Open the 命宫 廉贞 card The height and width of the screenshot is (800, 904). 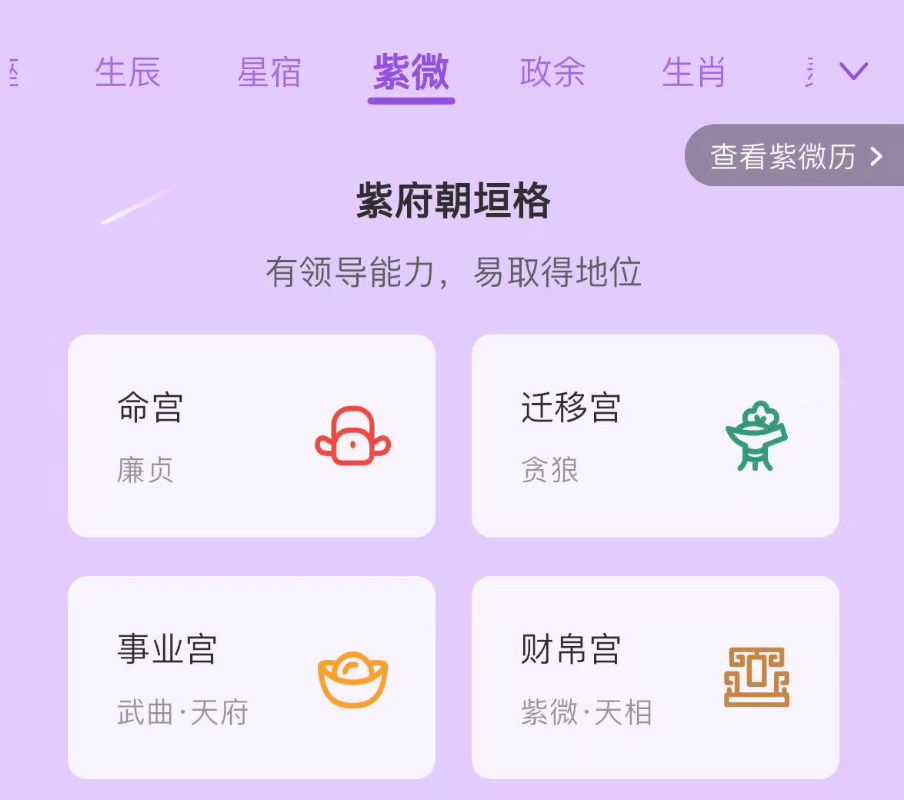251,435
